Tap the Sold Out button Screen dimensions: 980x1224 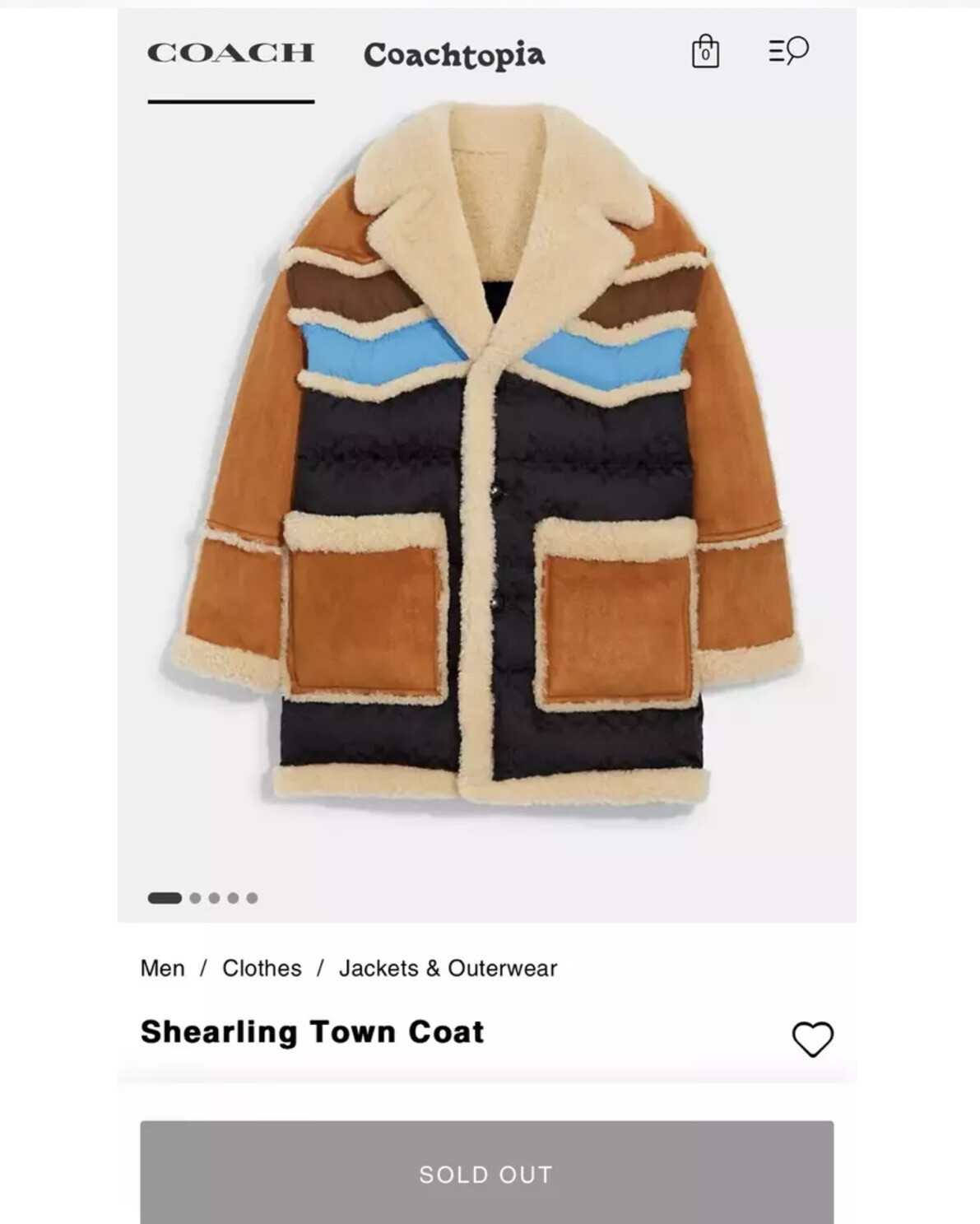click(x=486, y=1174)
